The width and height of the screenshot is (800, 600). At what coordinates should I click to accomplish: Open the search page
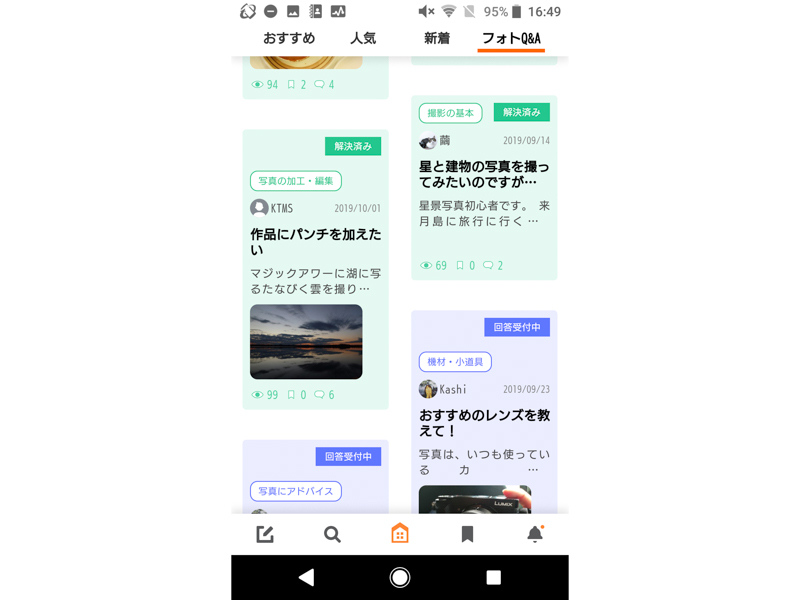(332, 534)
